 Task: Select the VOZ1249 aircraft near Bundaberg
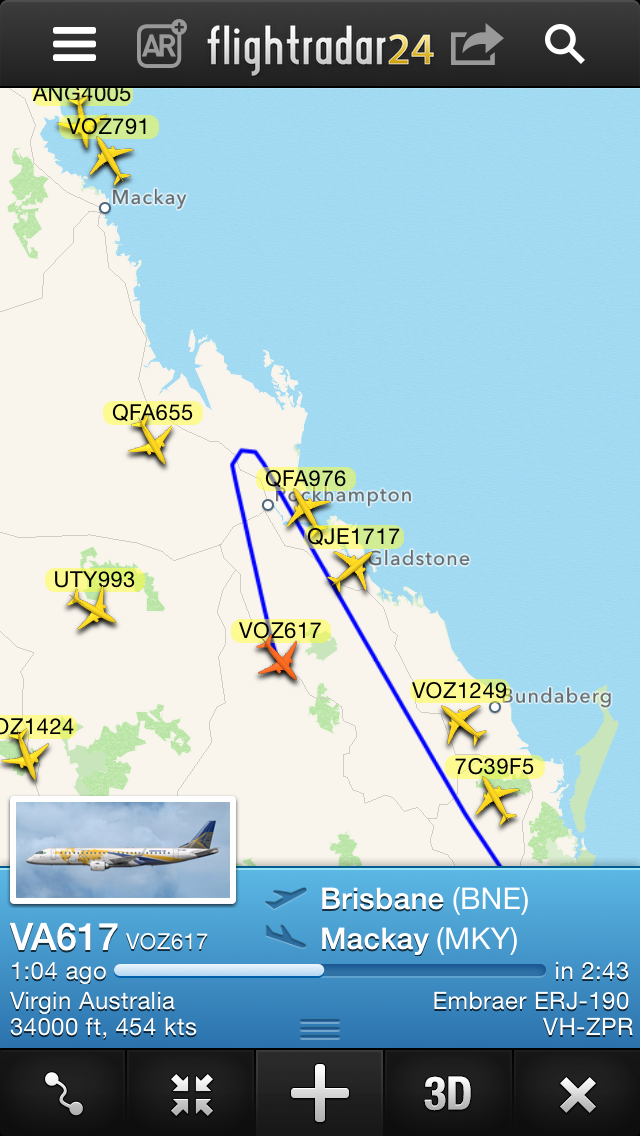click(464, 724)
